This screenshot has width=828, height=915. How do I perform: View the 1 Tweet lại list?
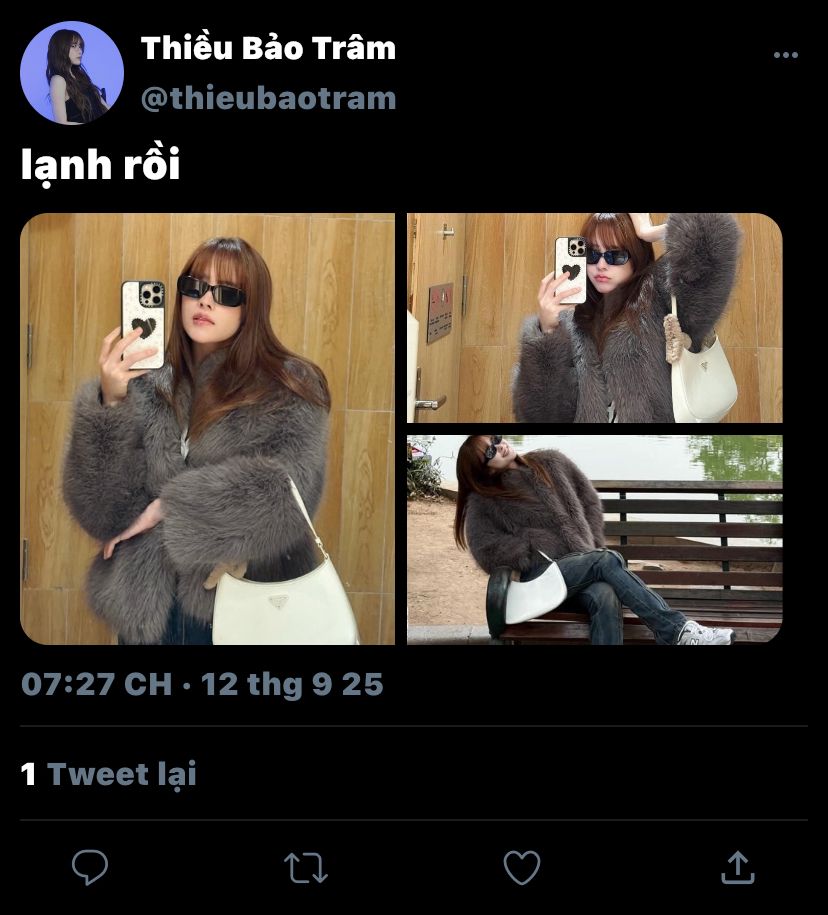pyautogui.click(x=109, y=774)
